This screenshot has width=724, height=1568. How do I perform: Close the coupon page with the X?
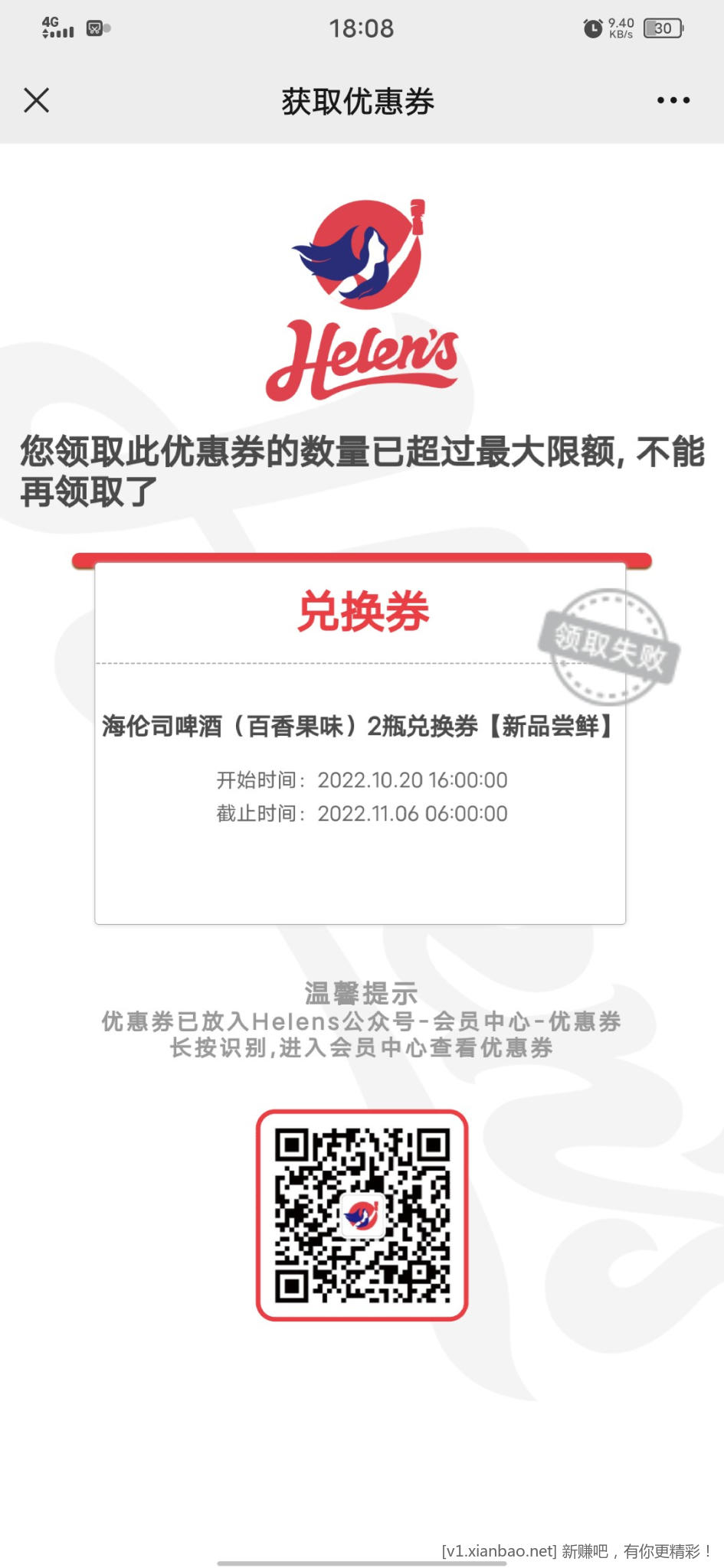tap(36, 100)
